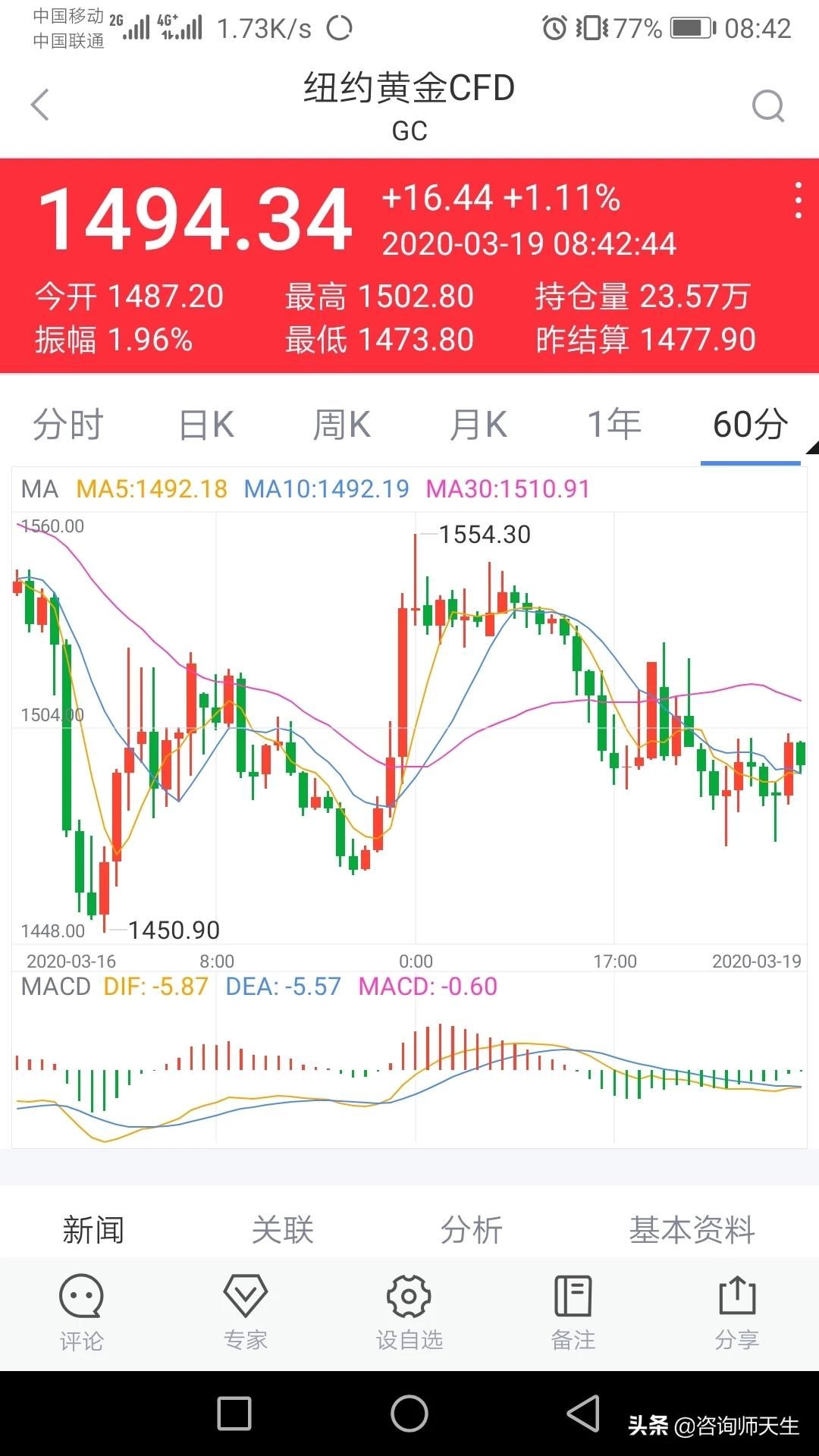Open the three-dot overflow menu
The image size is (819, 1456).
pos(798,201)
